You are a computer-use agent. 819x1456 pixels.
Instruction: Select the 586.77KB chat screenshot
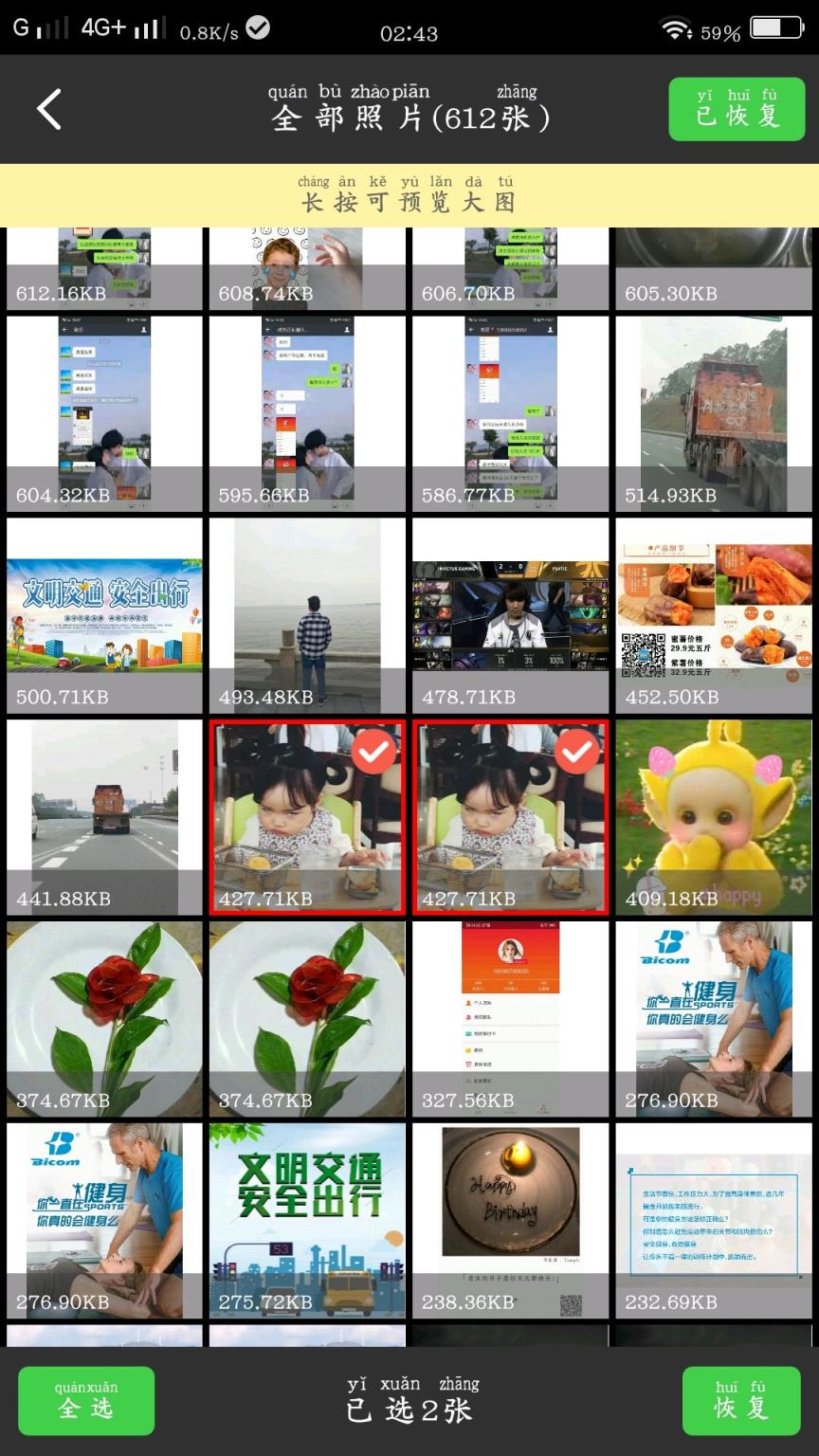tap(510, 413)
